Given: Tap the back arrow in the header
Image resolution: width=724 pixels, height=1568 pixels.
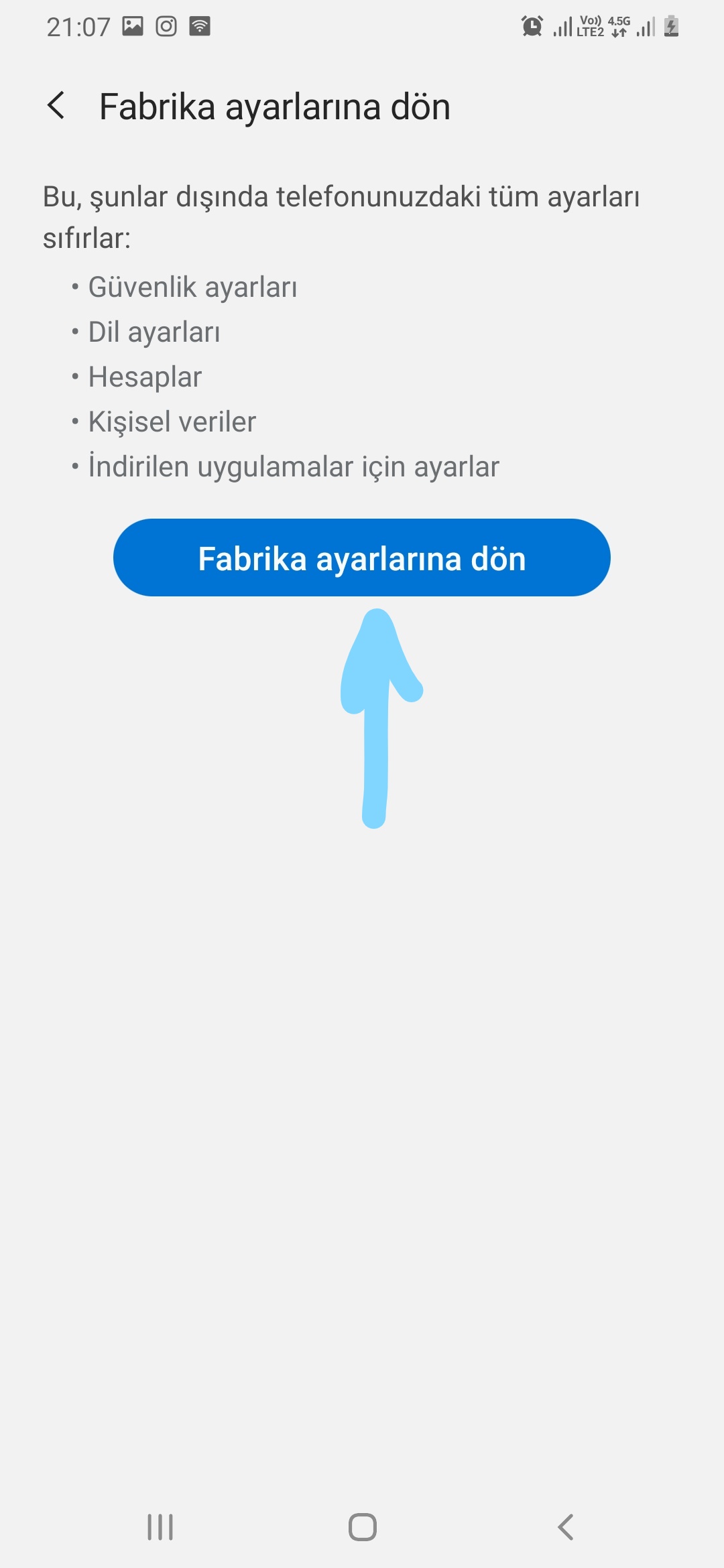Looking at the screenshot, I should (56, 106).
